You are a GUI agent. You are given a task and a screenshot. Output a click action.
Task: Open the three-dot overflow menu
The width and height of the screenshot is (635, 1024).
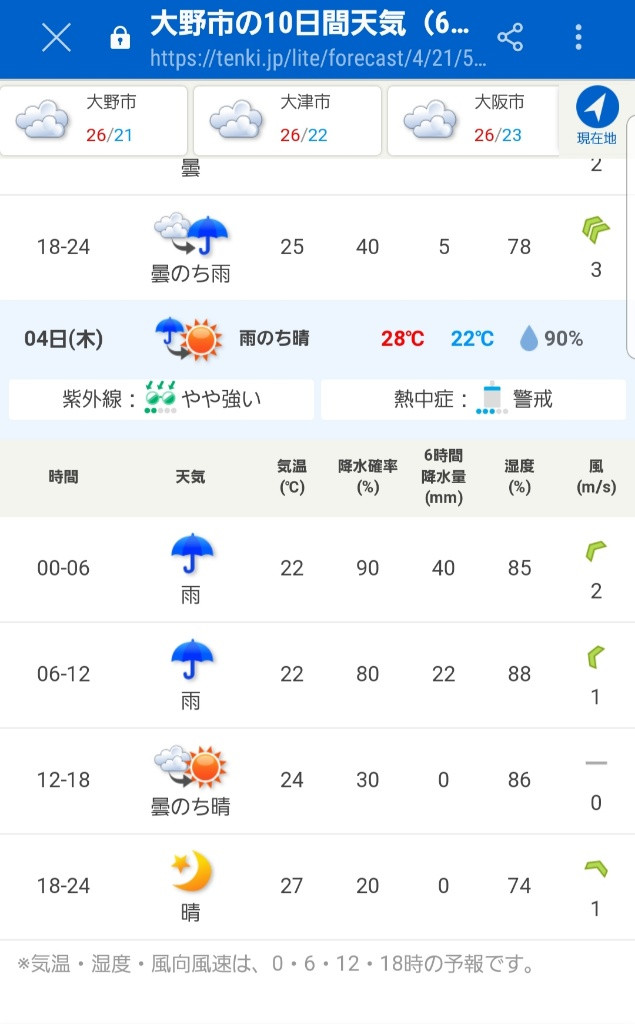click(578, 37)
